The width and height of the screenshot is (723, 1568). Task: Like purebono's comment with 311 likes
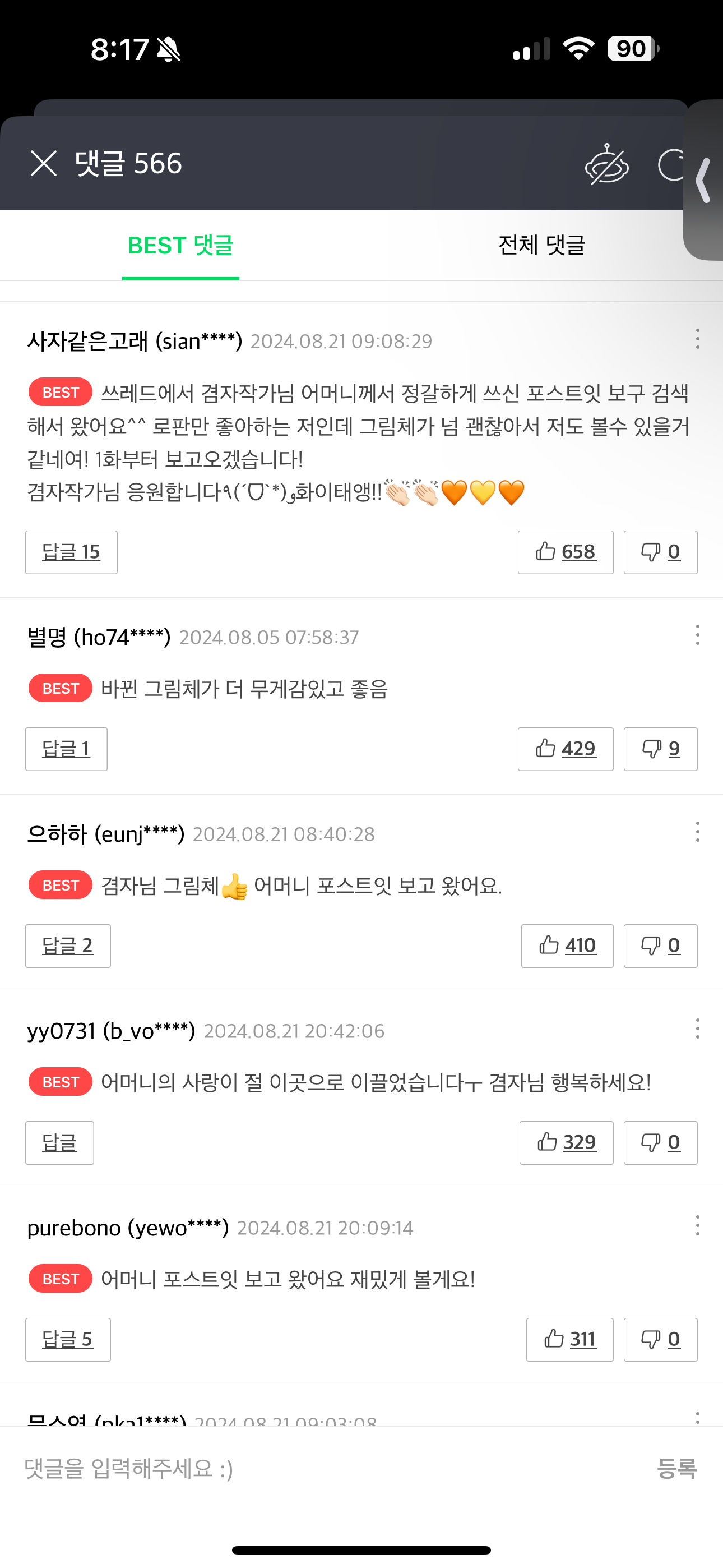[x=569, y=1339]
